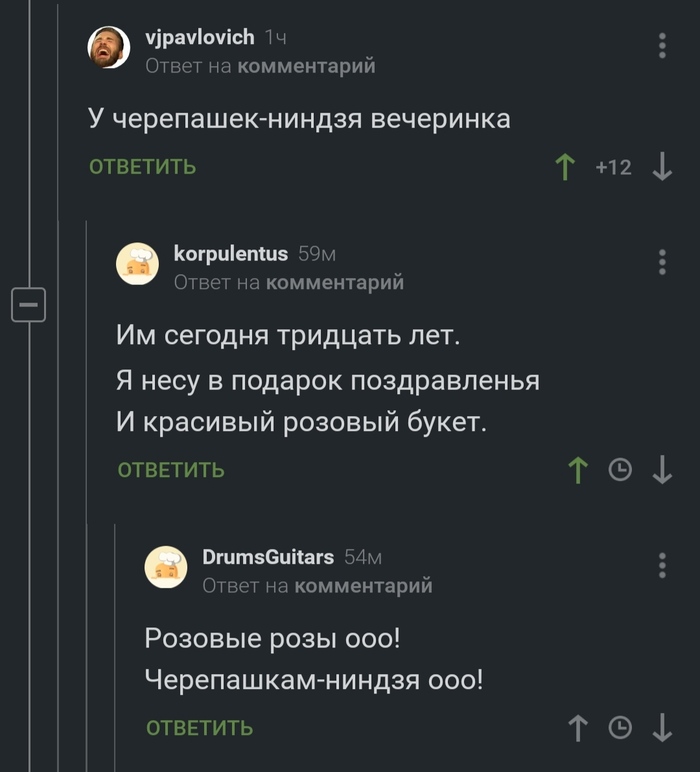Reply to DrumsGuitars's comment
Image resolution: width=700 pixels, height=772 pixels.
(x=199, y=728)
